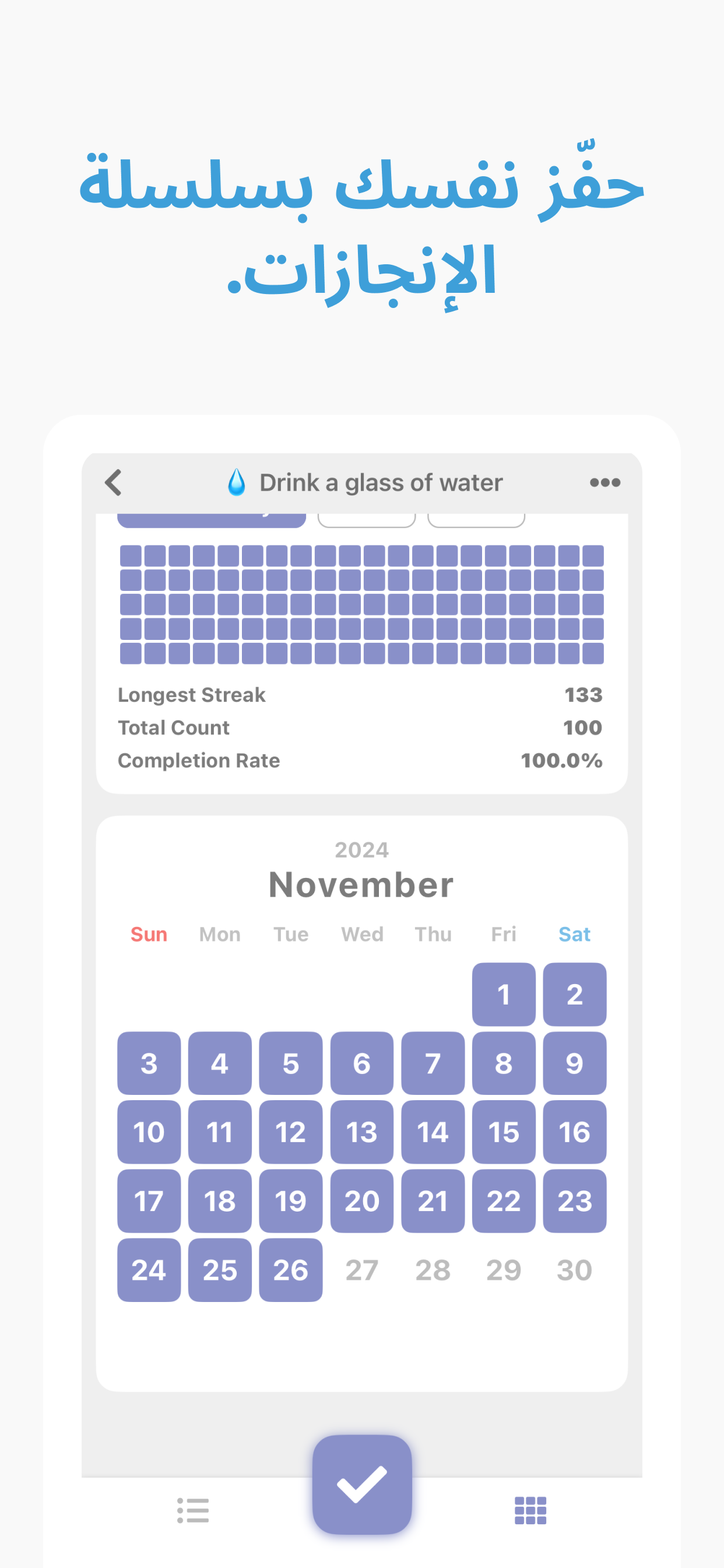Tap the 2024 year label

click(361, 849)
